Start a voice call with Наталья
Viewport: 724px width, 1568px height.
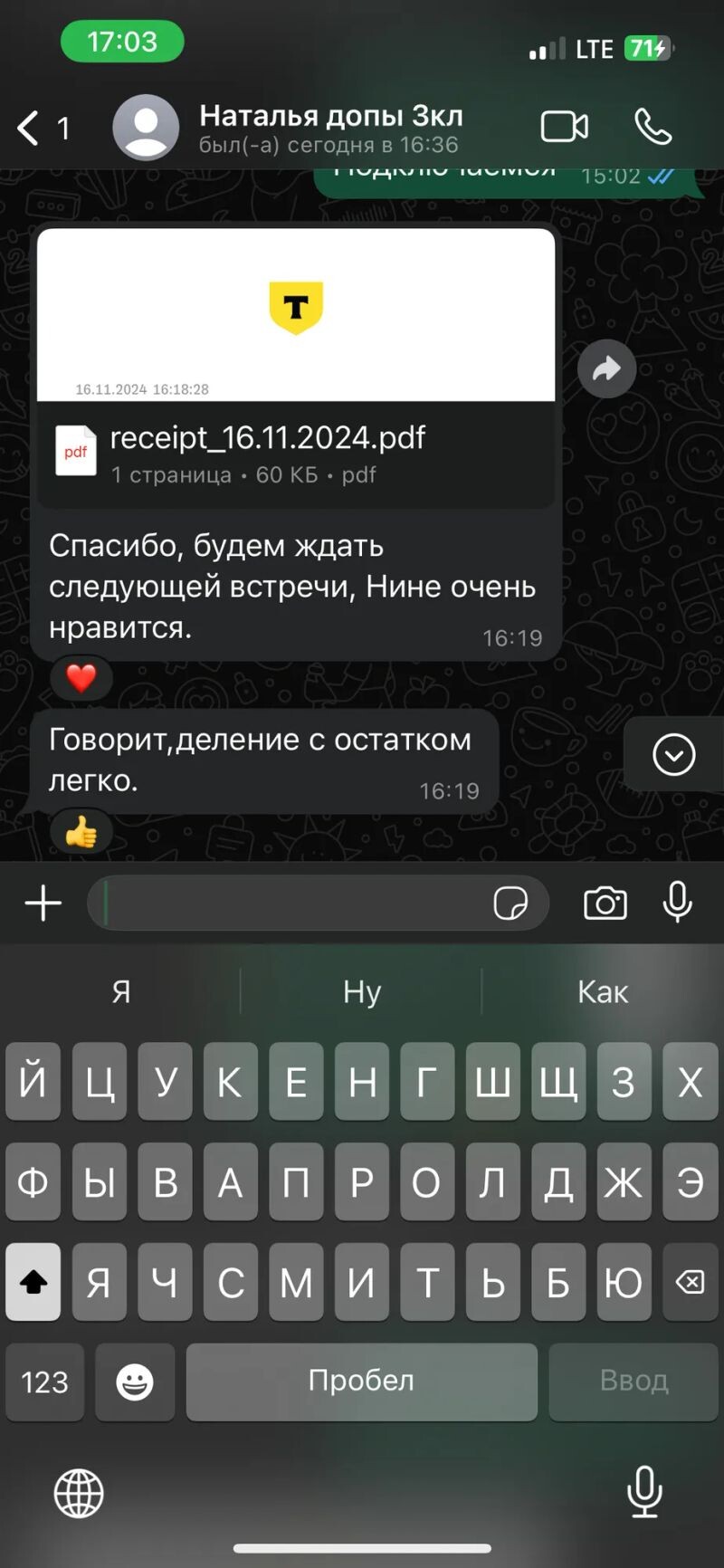pyautogui.click(x=653, y=127)
